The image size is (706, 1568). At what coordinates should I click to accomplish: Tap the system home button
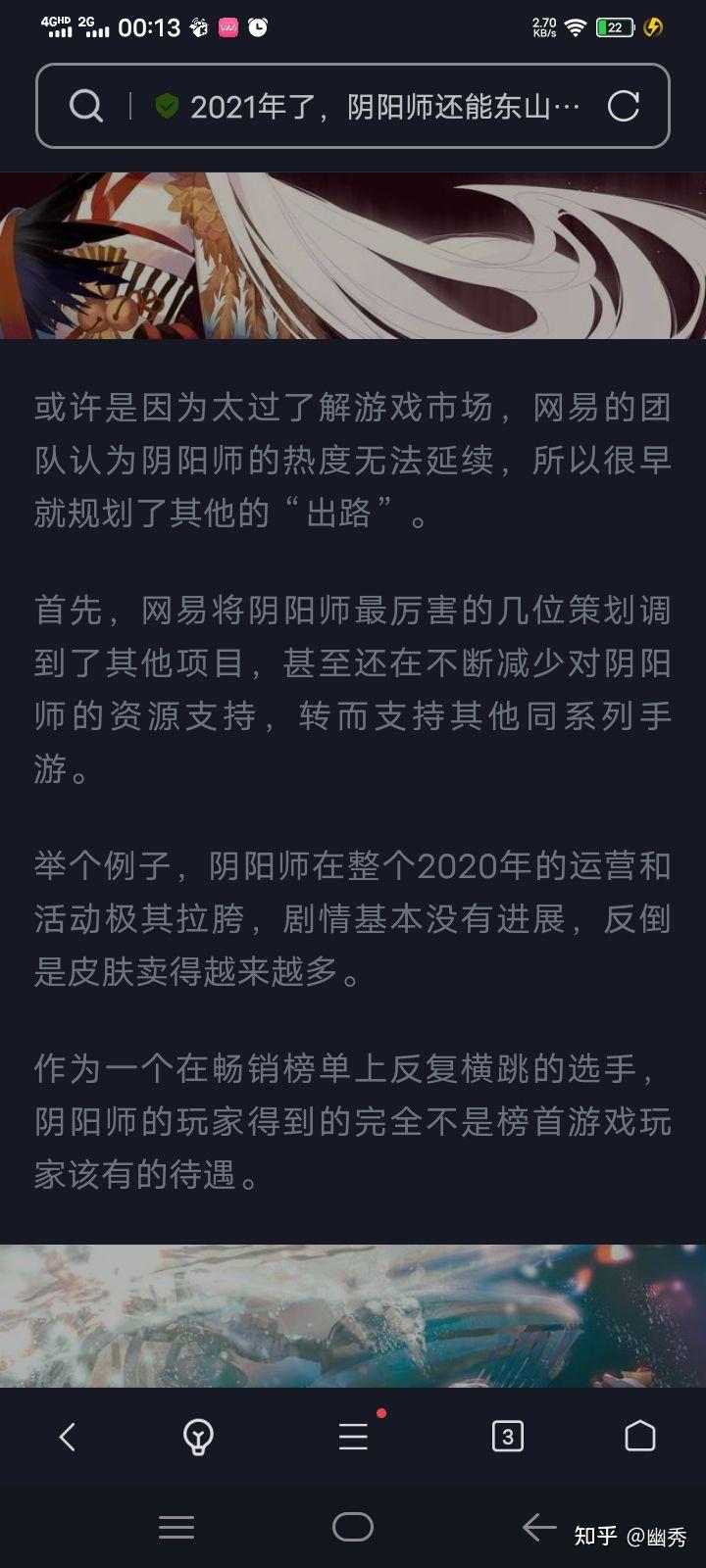[353, 1527]
